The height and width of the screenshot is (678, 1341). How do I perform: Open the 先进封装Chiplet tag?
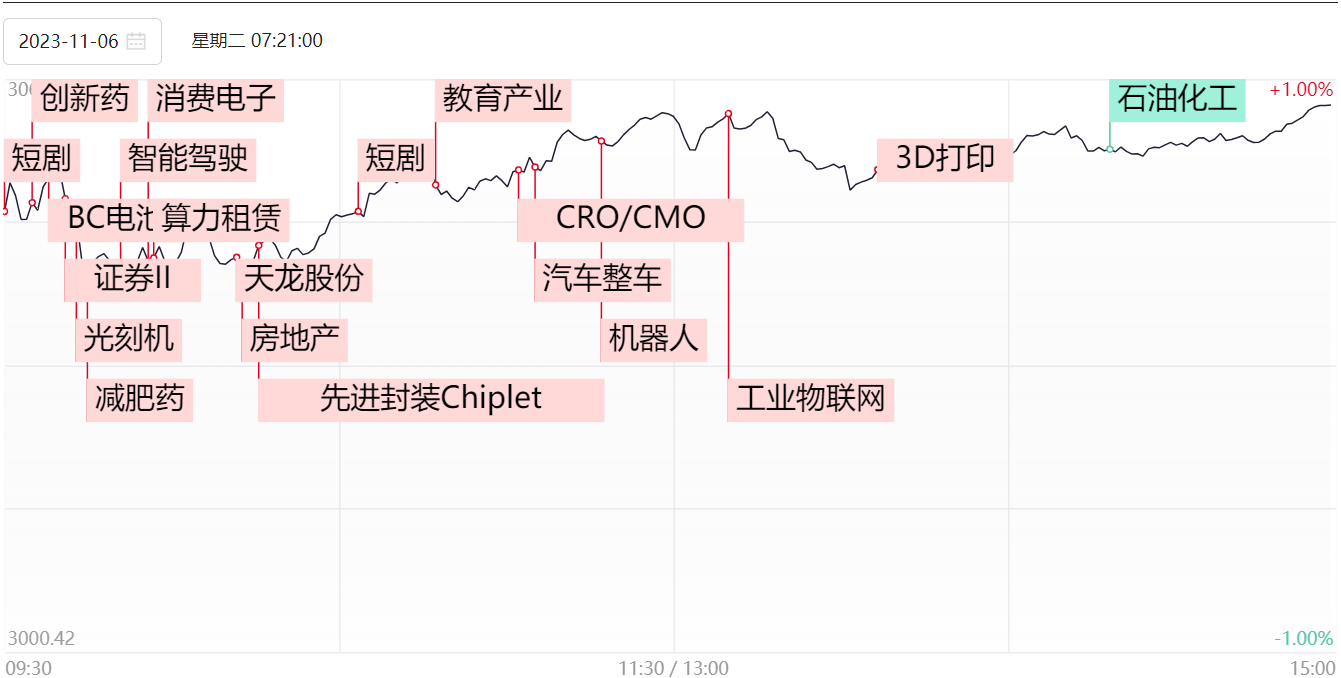(x=430, y=399)
